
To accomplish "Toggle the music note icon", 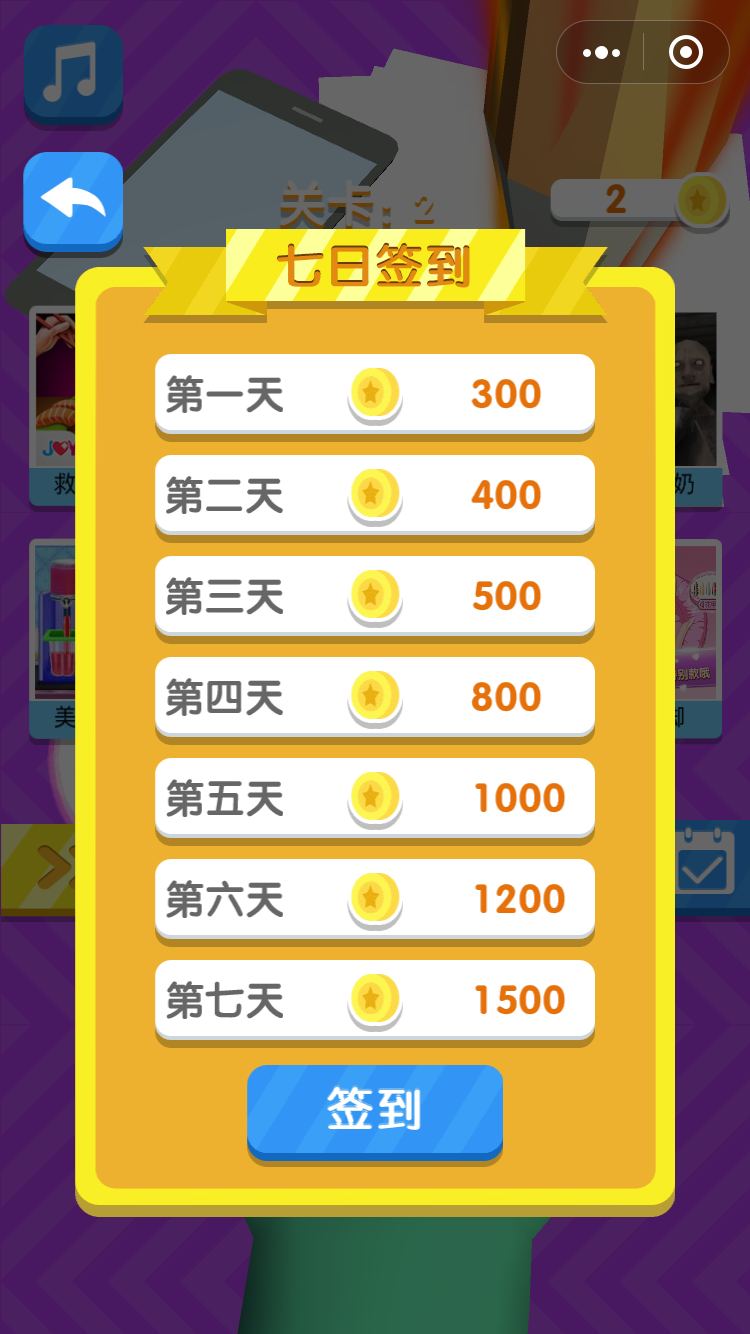I will click(x=73, y=74).
